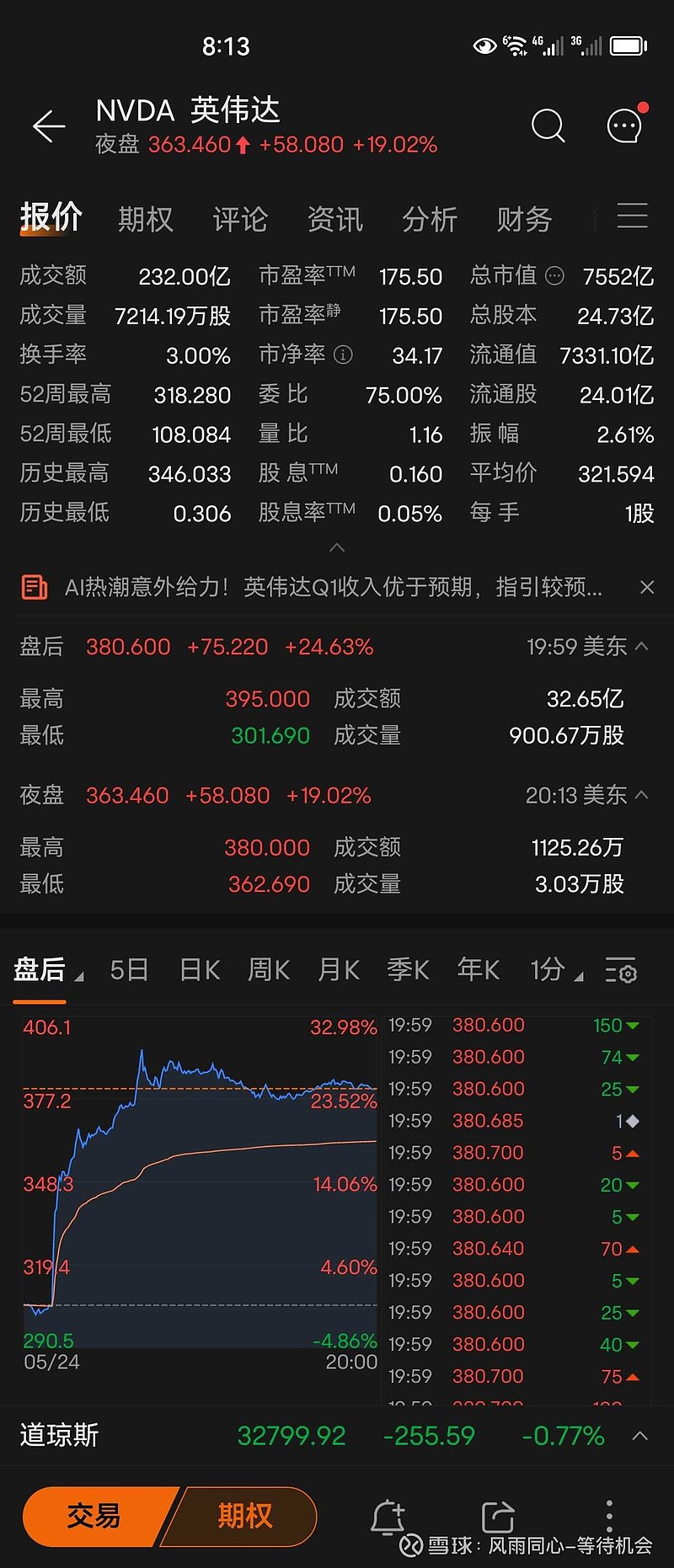This screenshot has height=1568, width=674.
Task: Open the messages icon with red notification dot
Action: pyautogui.click(x=623, y=126)
